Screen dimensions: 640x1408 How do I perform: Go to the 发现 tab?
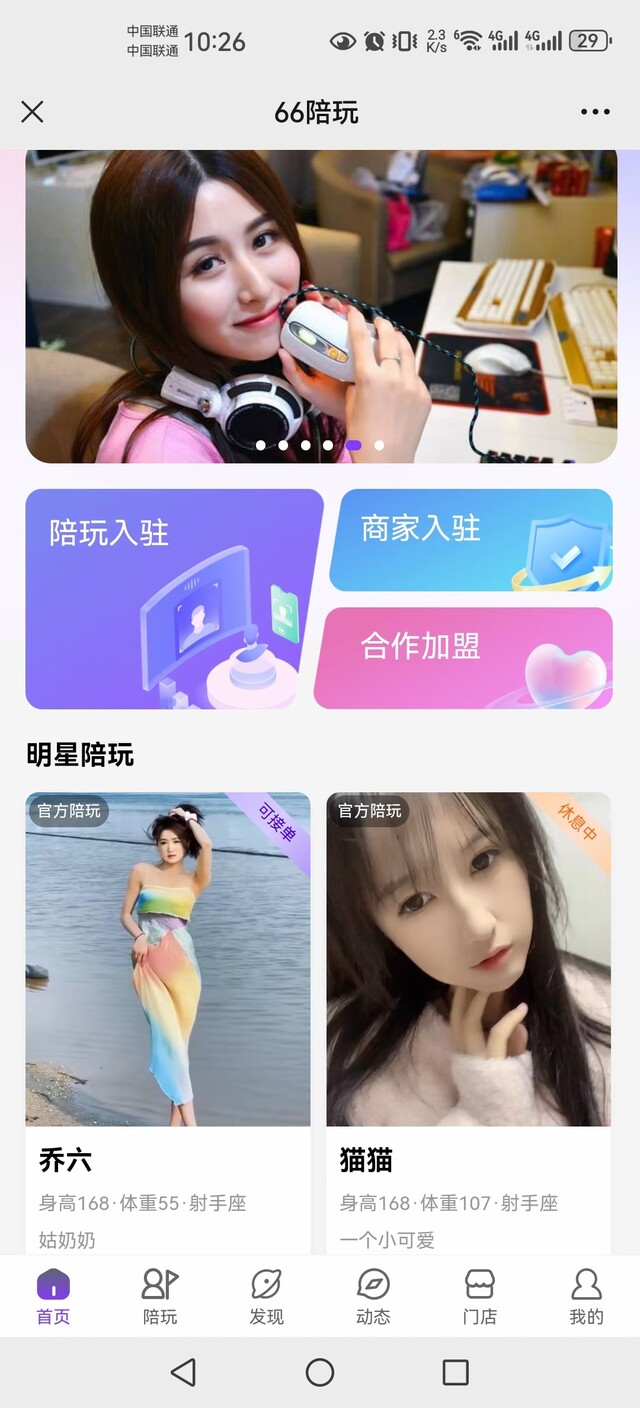coord(266,1296)
